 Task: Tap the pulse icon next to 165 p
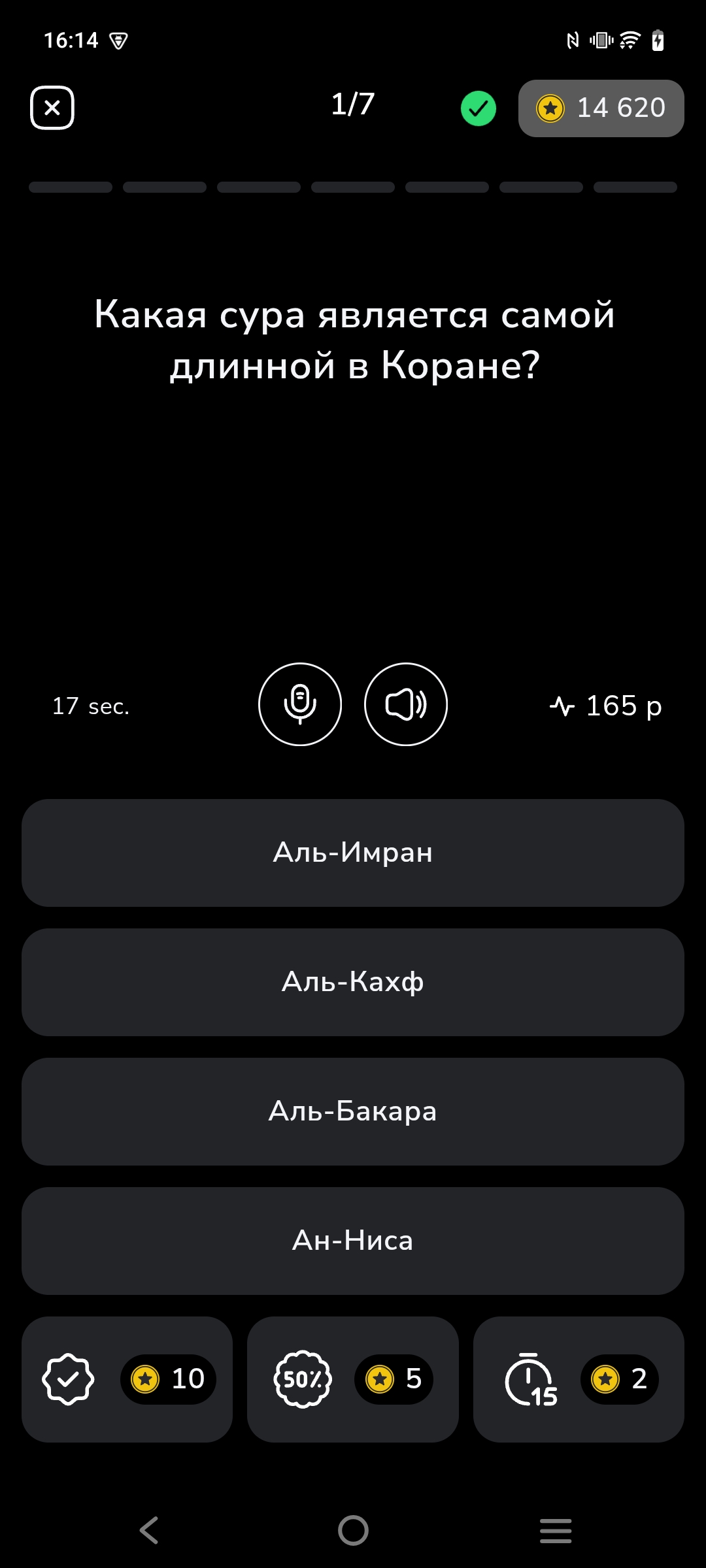click(x=563, y=705)
